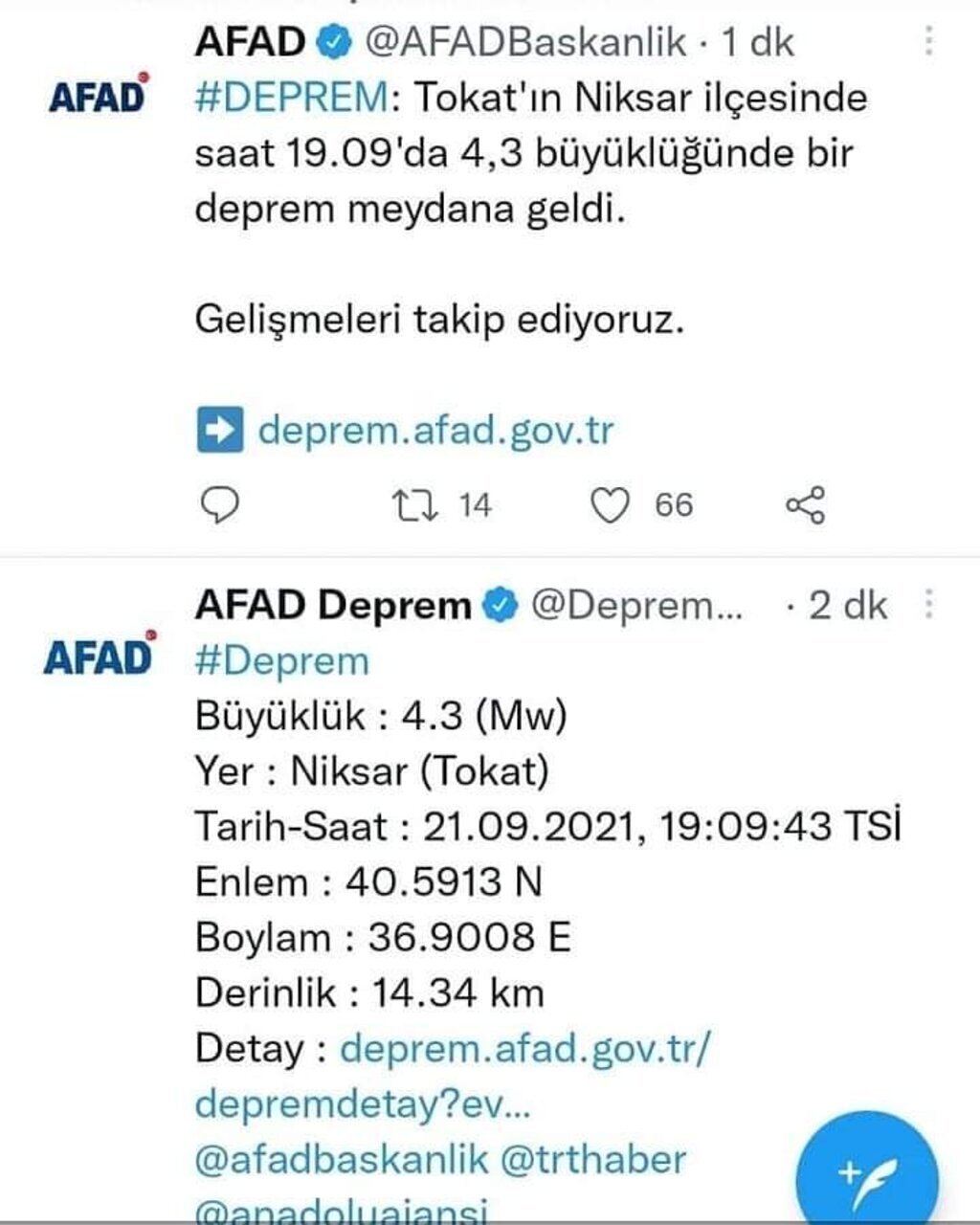Open overflow menu on AFAD Deprem tweet

[928, 604]
